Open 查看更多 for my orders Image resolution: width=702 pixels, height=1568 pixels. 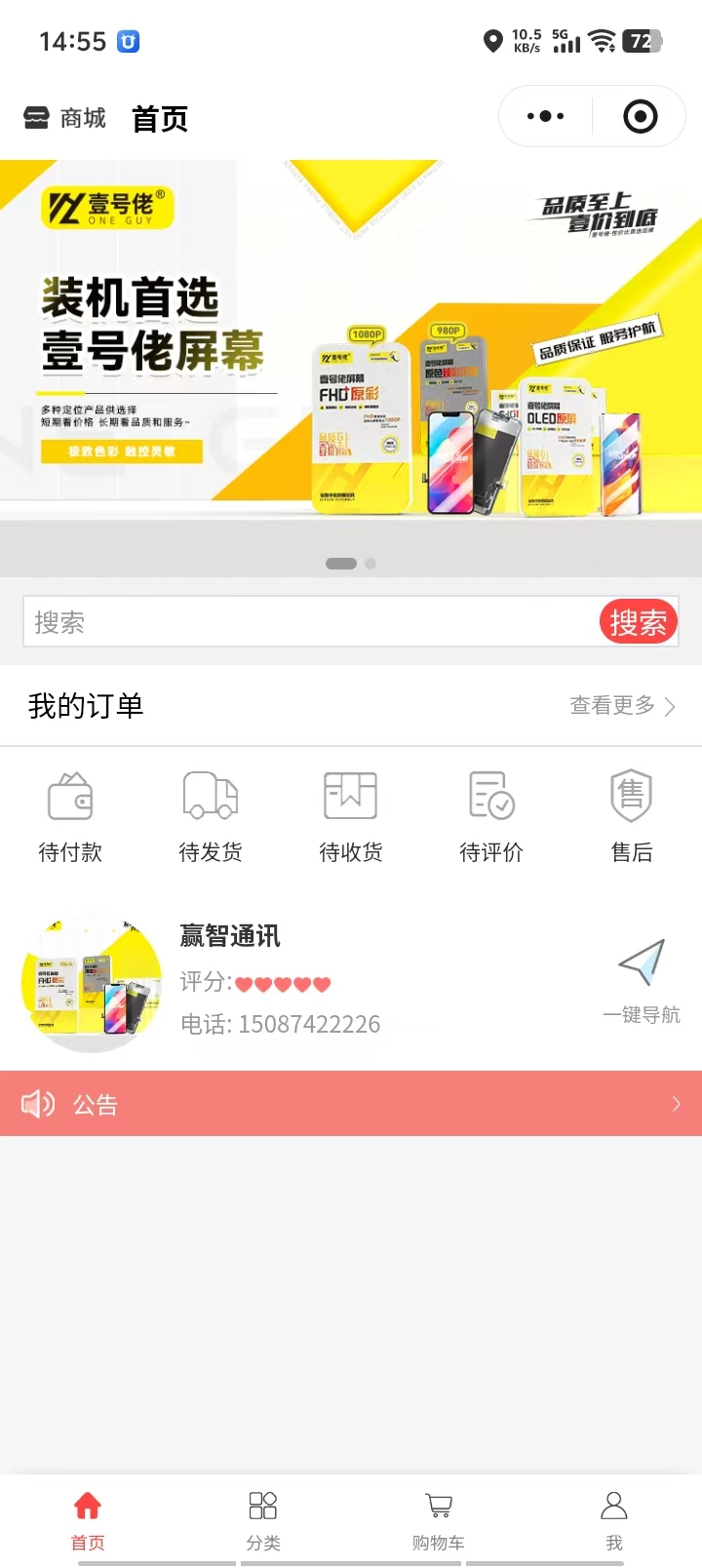click(622, 706)
